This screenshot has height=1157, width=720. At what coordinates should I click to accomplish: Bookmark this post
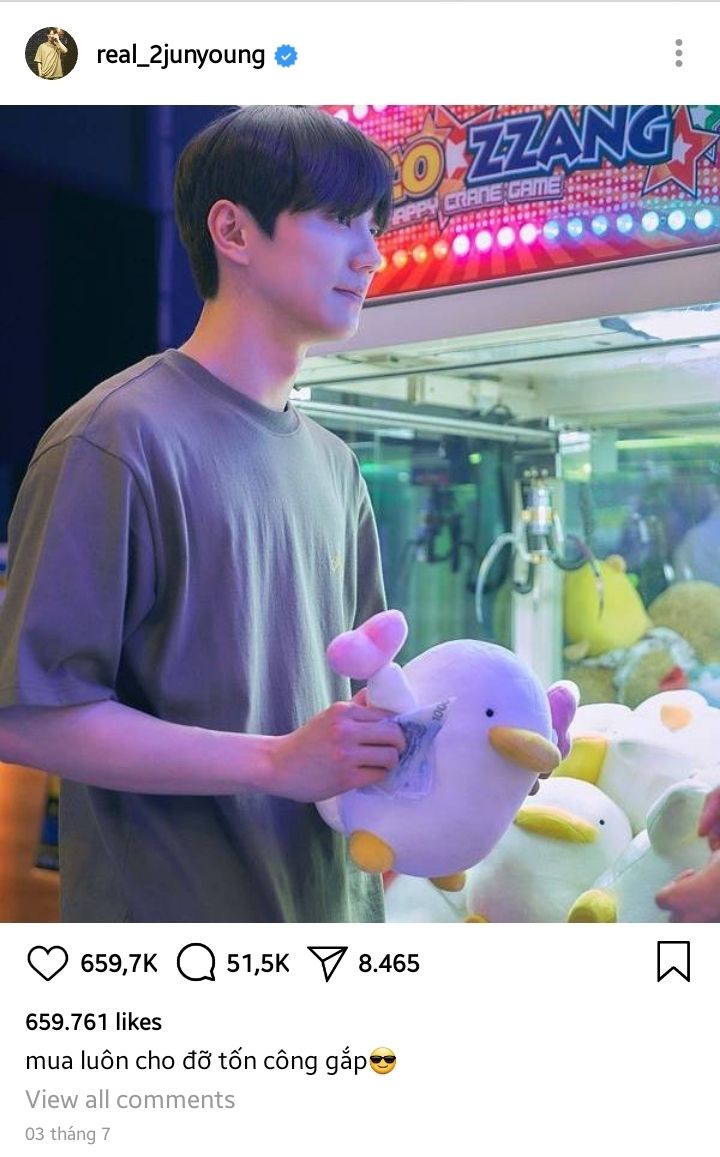click(673, 962)
